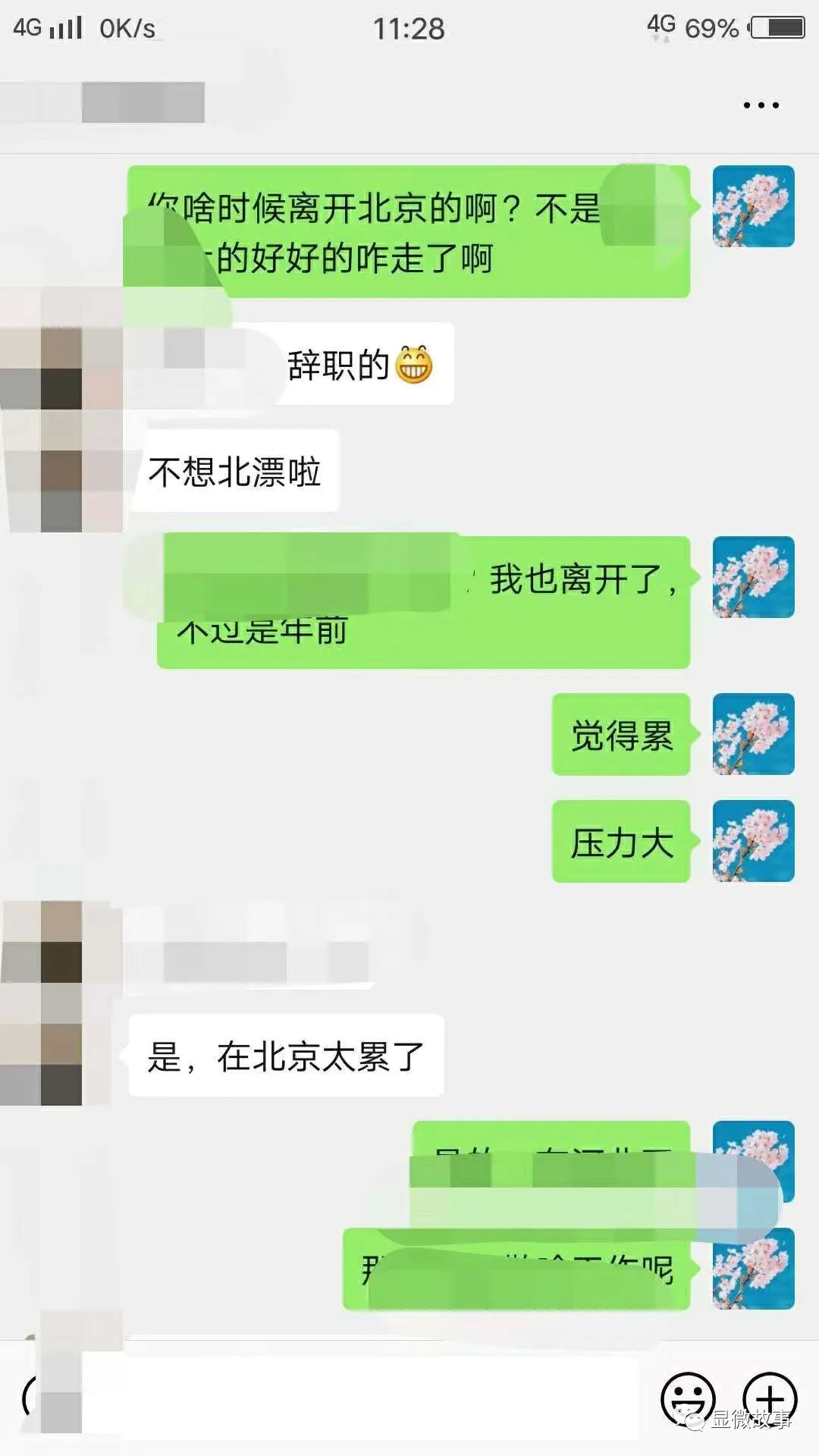
Task: Open the plus attachment menu
Action: 770,1398
